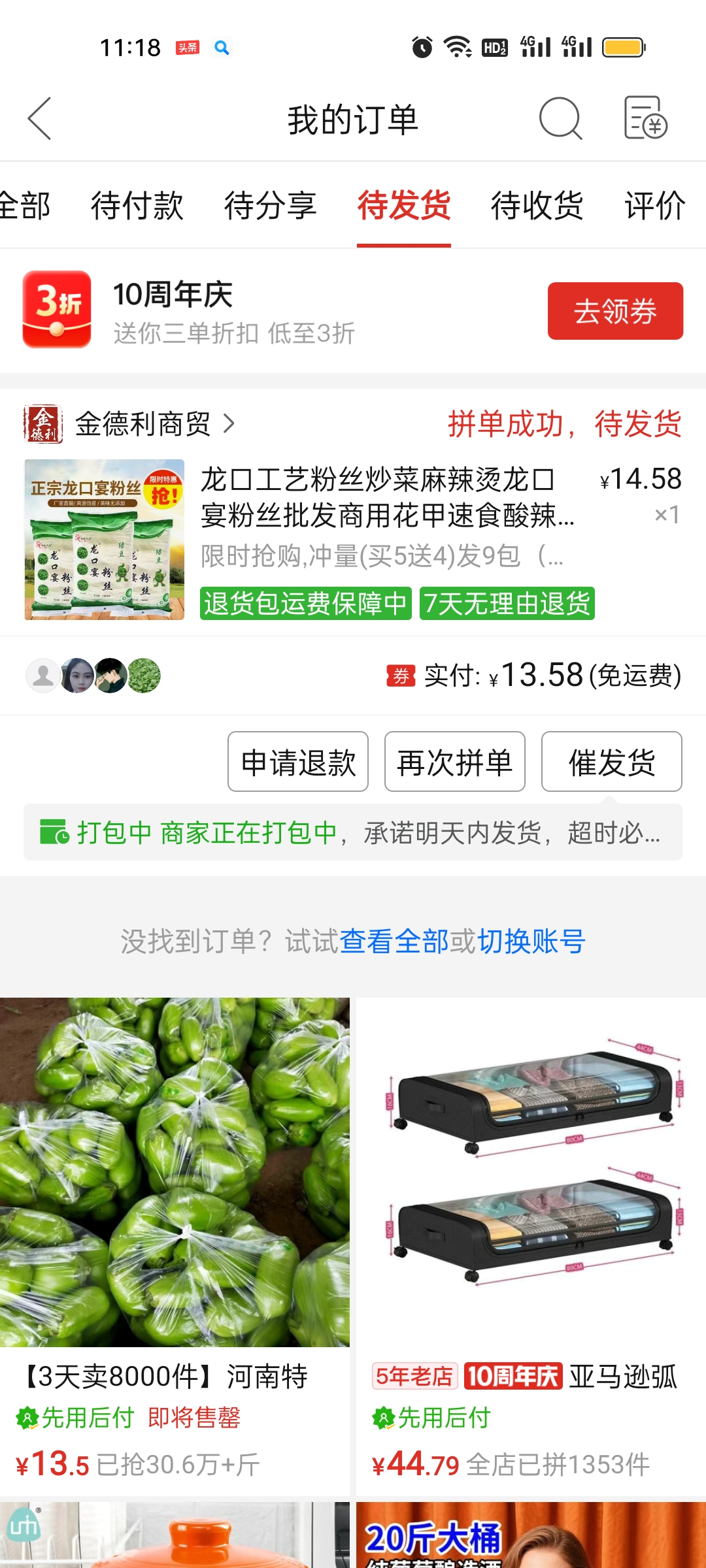Image resolution: width=706 pixels, height=1568 pixels.
Task: Open the 20斤大桶 product card
Action: 531,1535
